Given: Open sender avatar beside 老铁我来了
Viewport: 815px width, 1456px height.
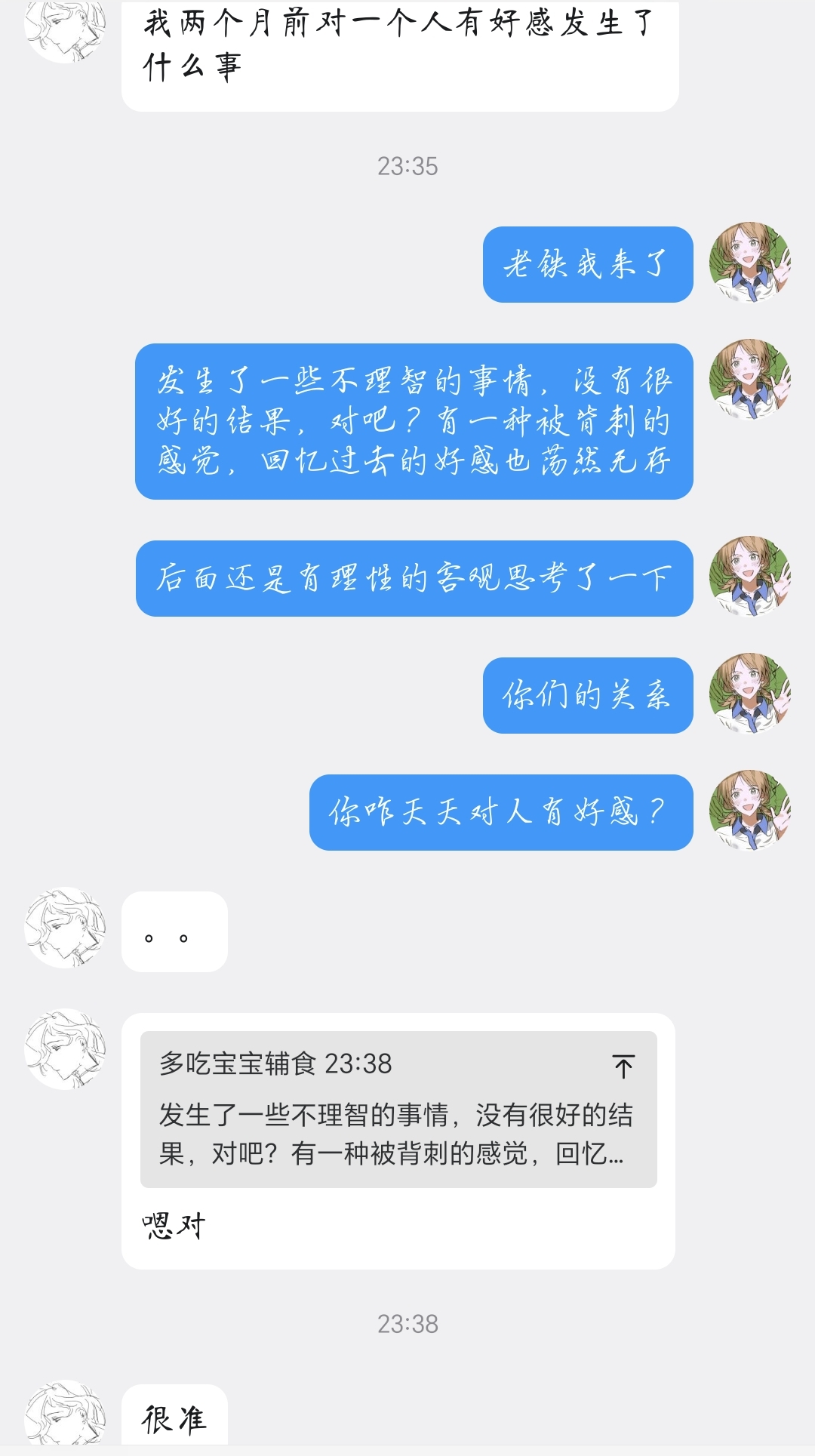Looking at the screenshot, I should point(749,263).
